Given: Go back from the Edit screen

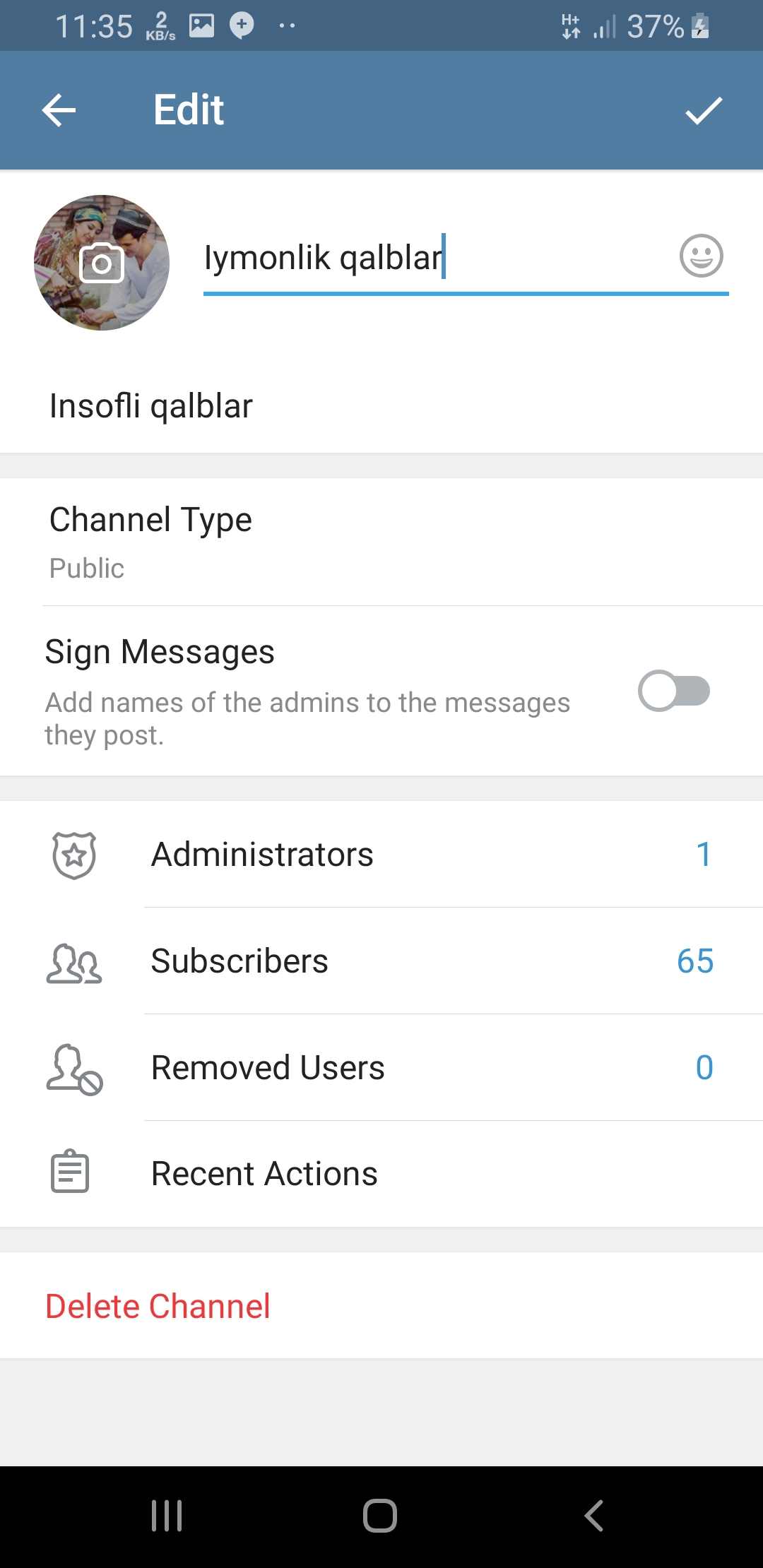Looking at the screenshot, I should click(x=59, y=110).
